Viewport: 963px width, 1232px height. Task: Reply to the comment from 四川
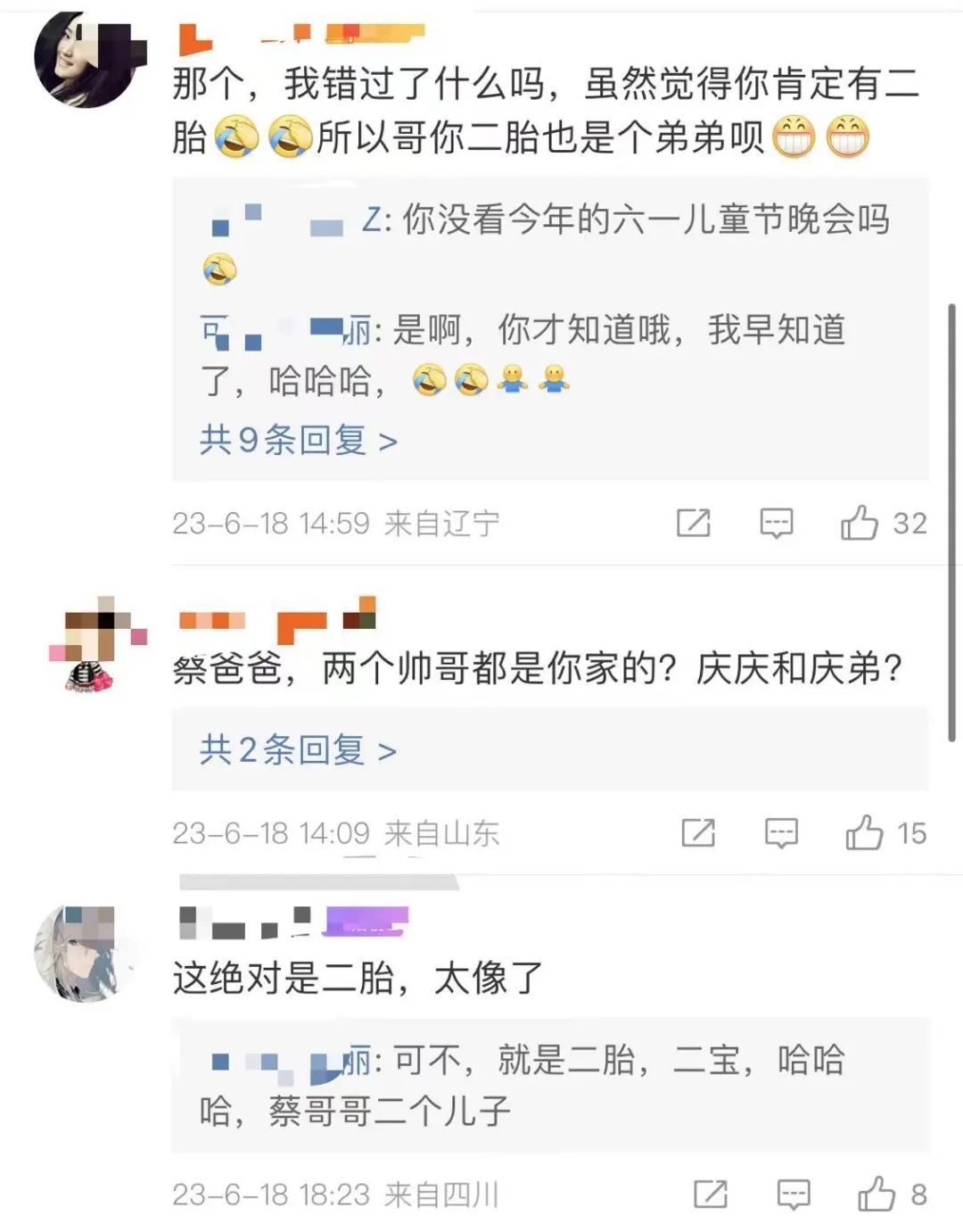[793, 1194]
